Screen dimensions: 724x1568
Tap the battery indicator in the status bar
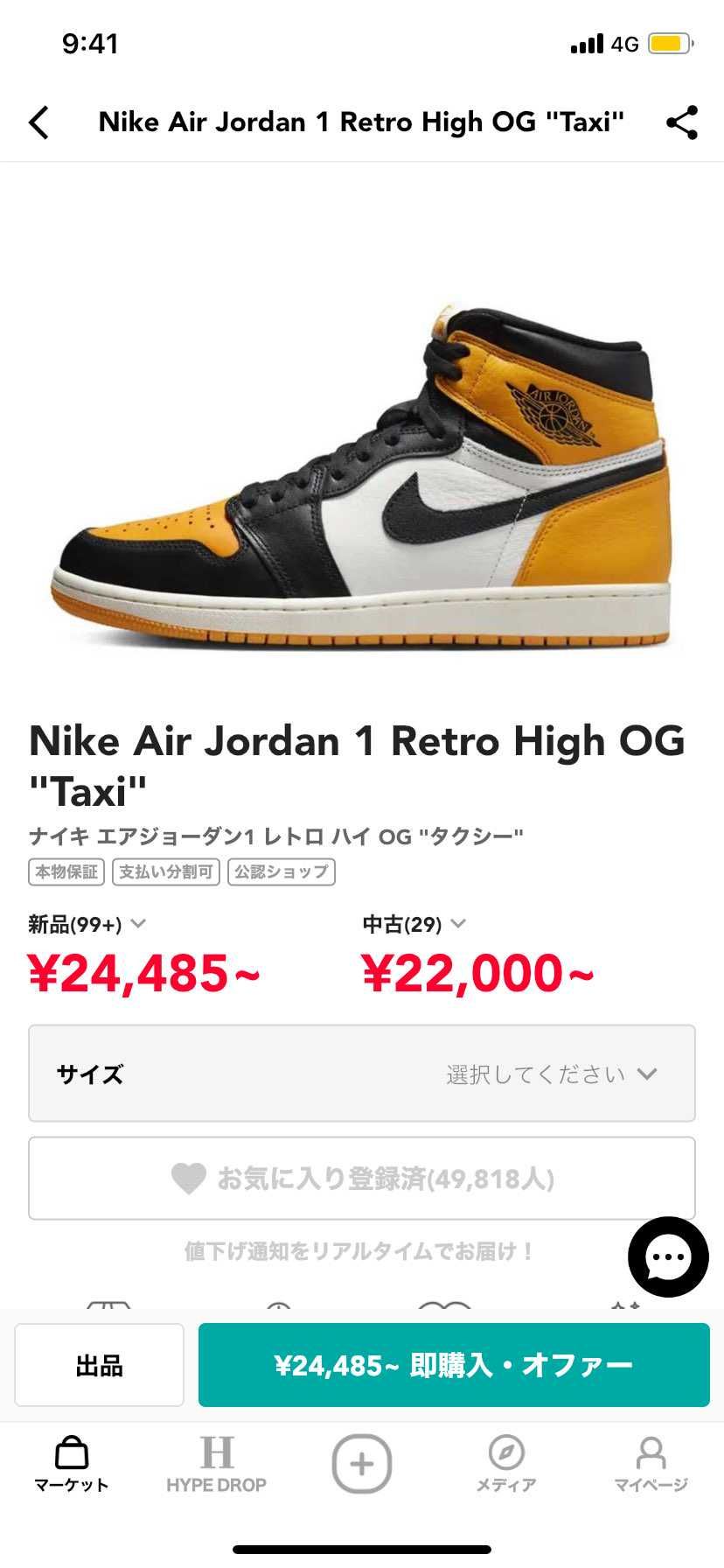point(672,43)
